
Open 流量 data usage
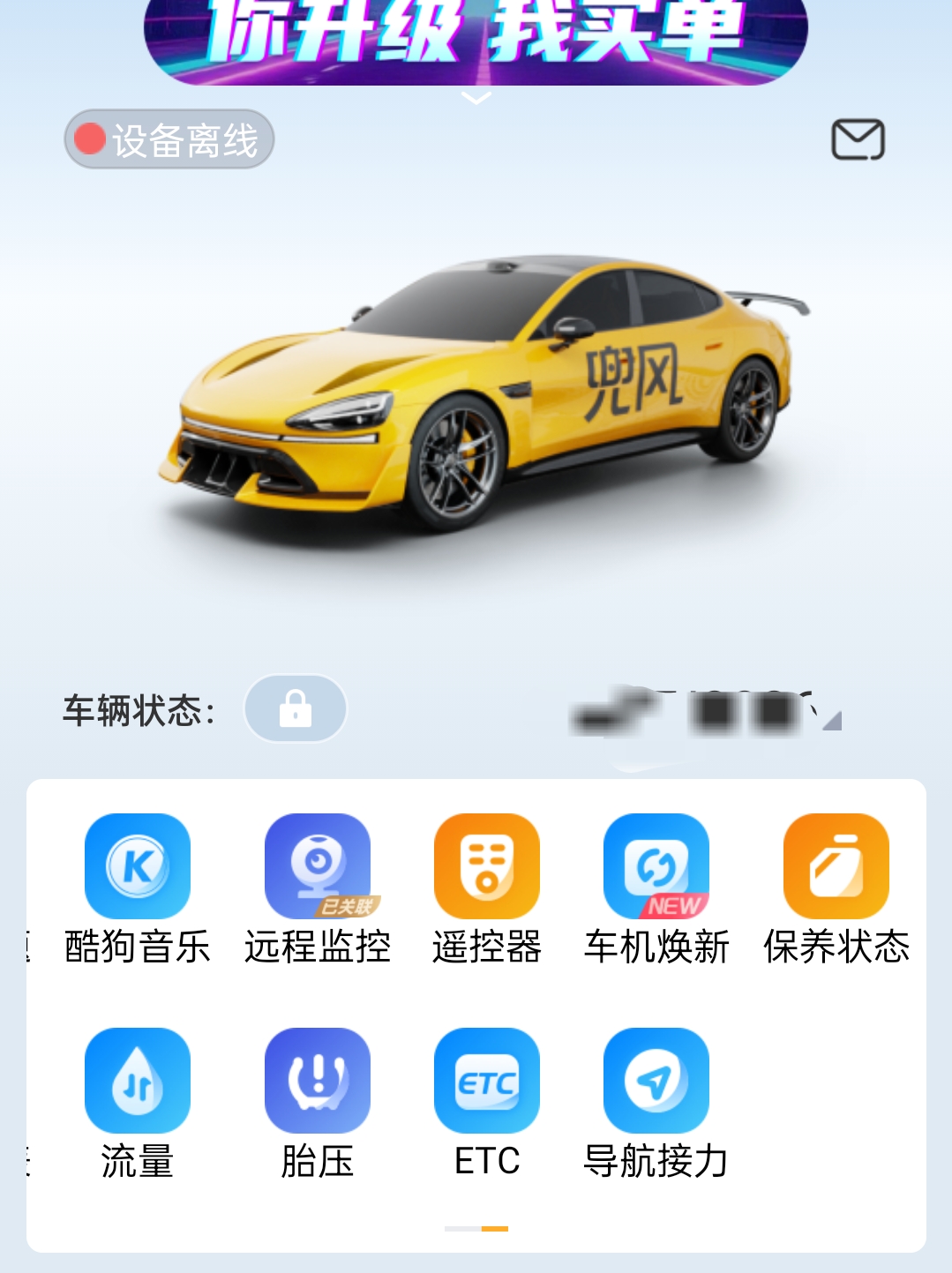pyautogui.click(x=138, y=1081)
